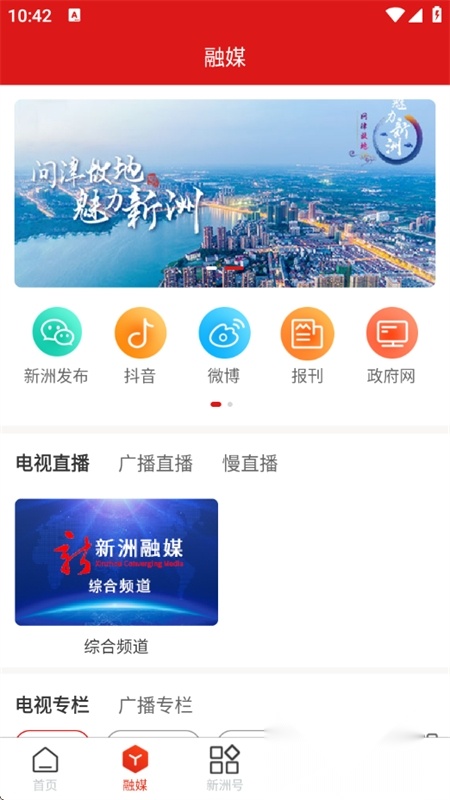Open the 魅力新洲 top banner

[225, 193]
